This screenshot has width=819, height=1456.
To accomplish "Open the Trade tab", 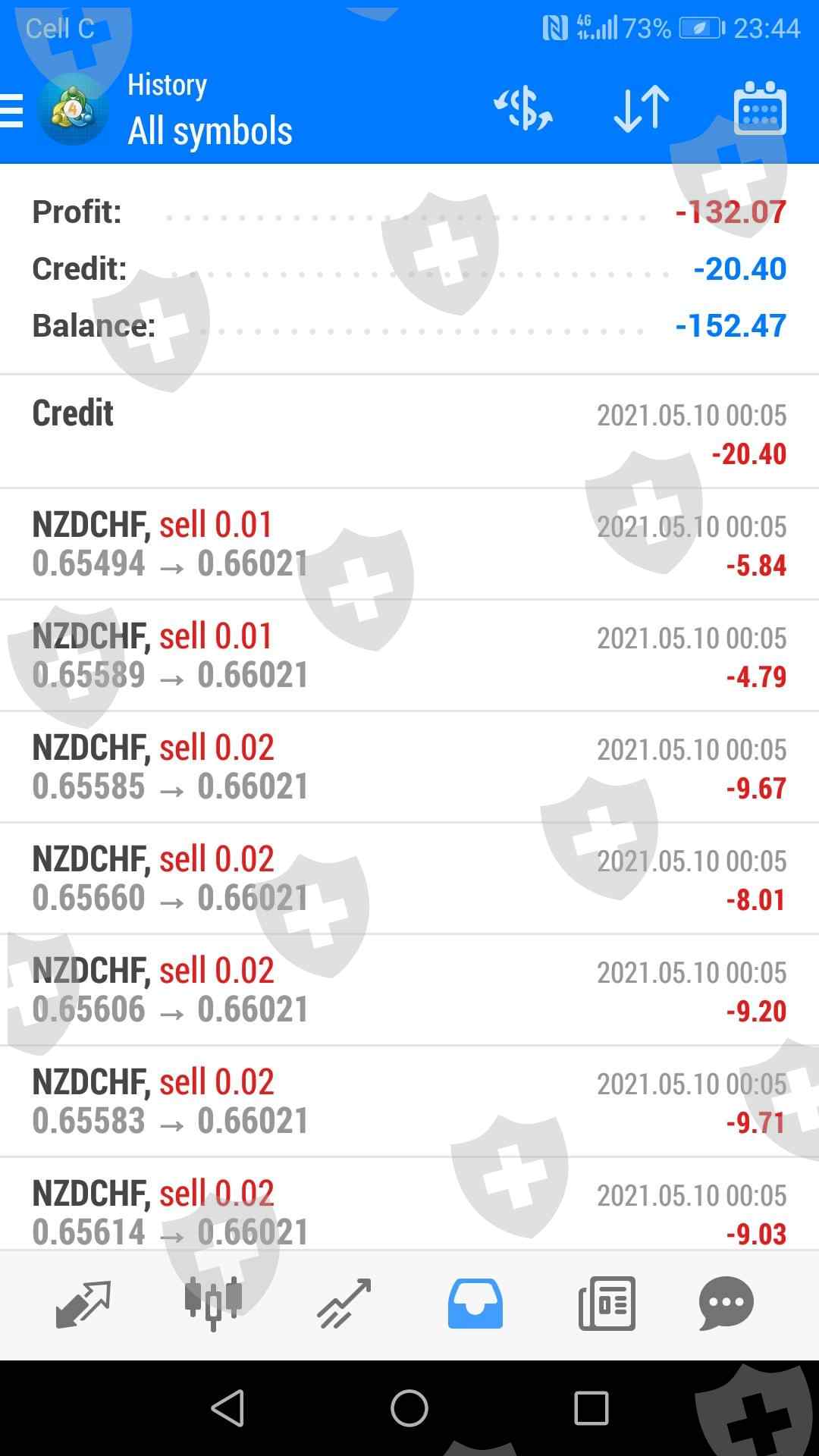I will pyautogui.click(x=344, y=1304).
